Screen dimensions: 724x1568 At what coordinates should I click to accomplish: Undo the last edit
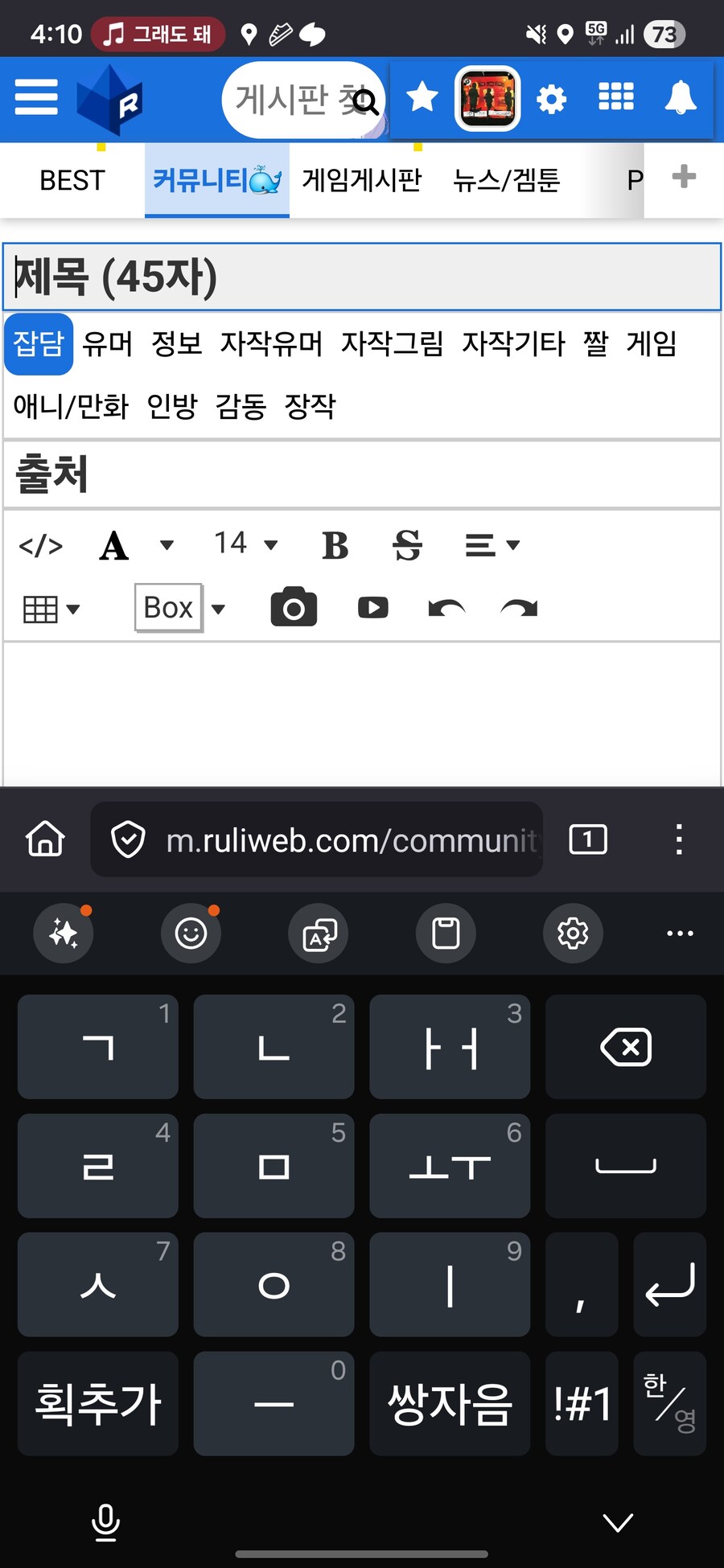tap(446, 608)
